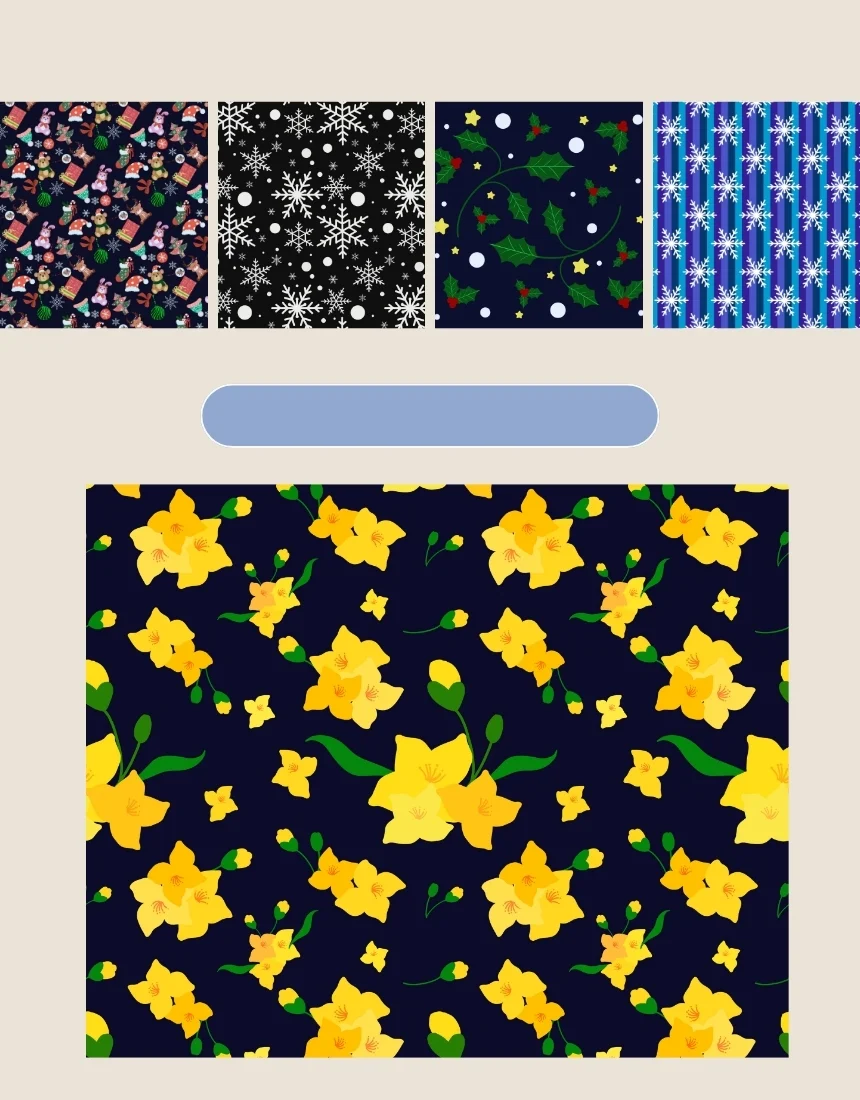The width and height of the screenshot is (860, 1100).
Task: Pick the holly leaves and stars pattern
Action: 539,214
